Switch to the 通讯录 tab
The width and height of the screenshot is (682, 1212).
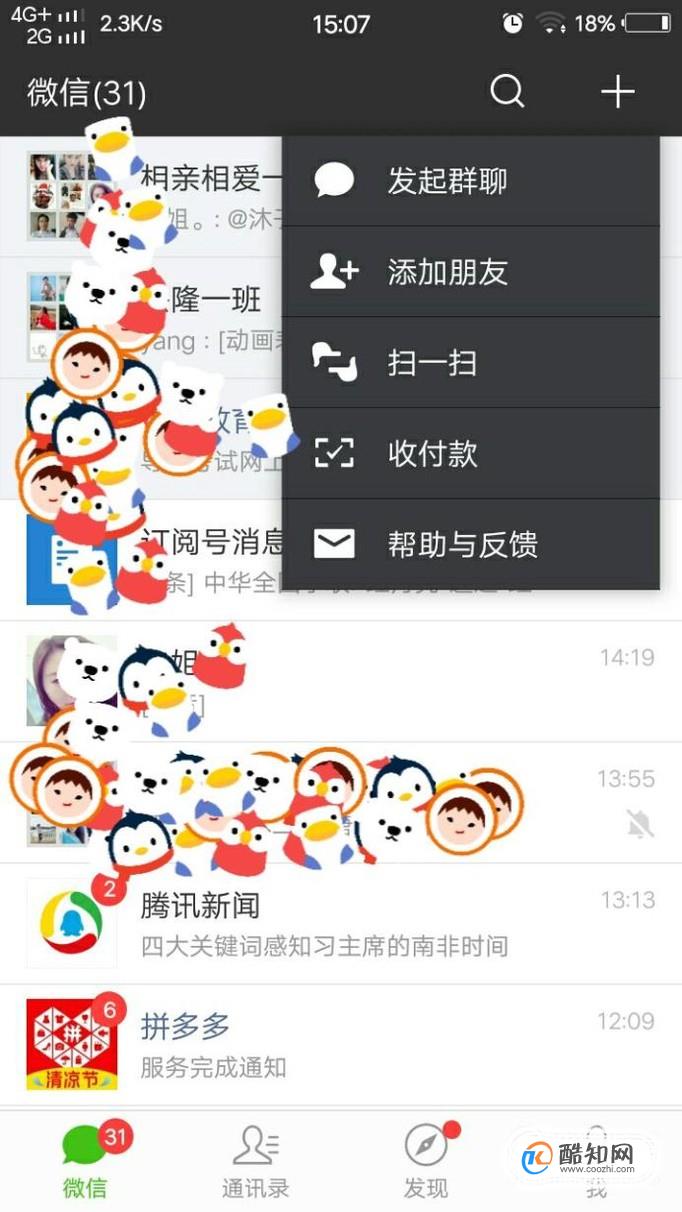256,1161
